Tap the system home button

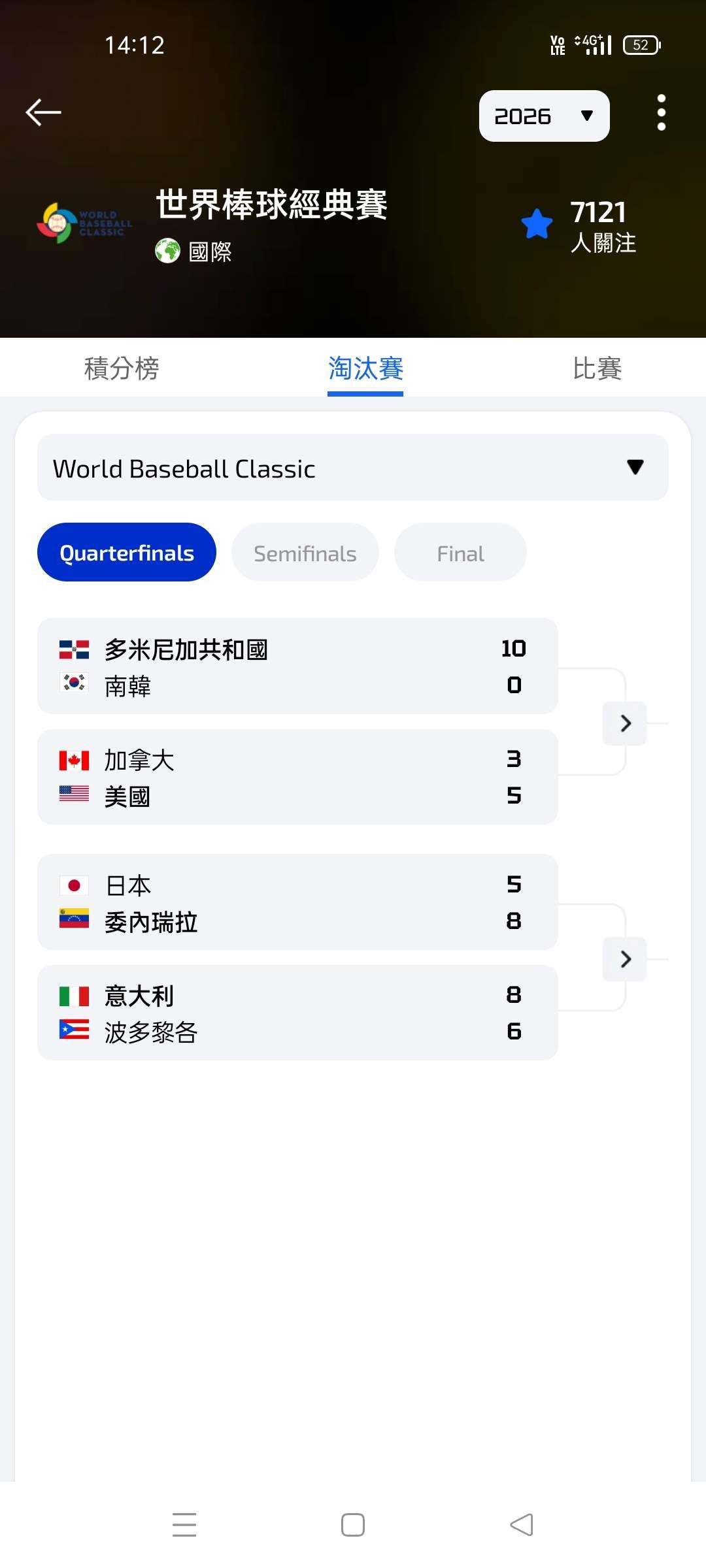tap(353, 1525)
